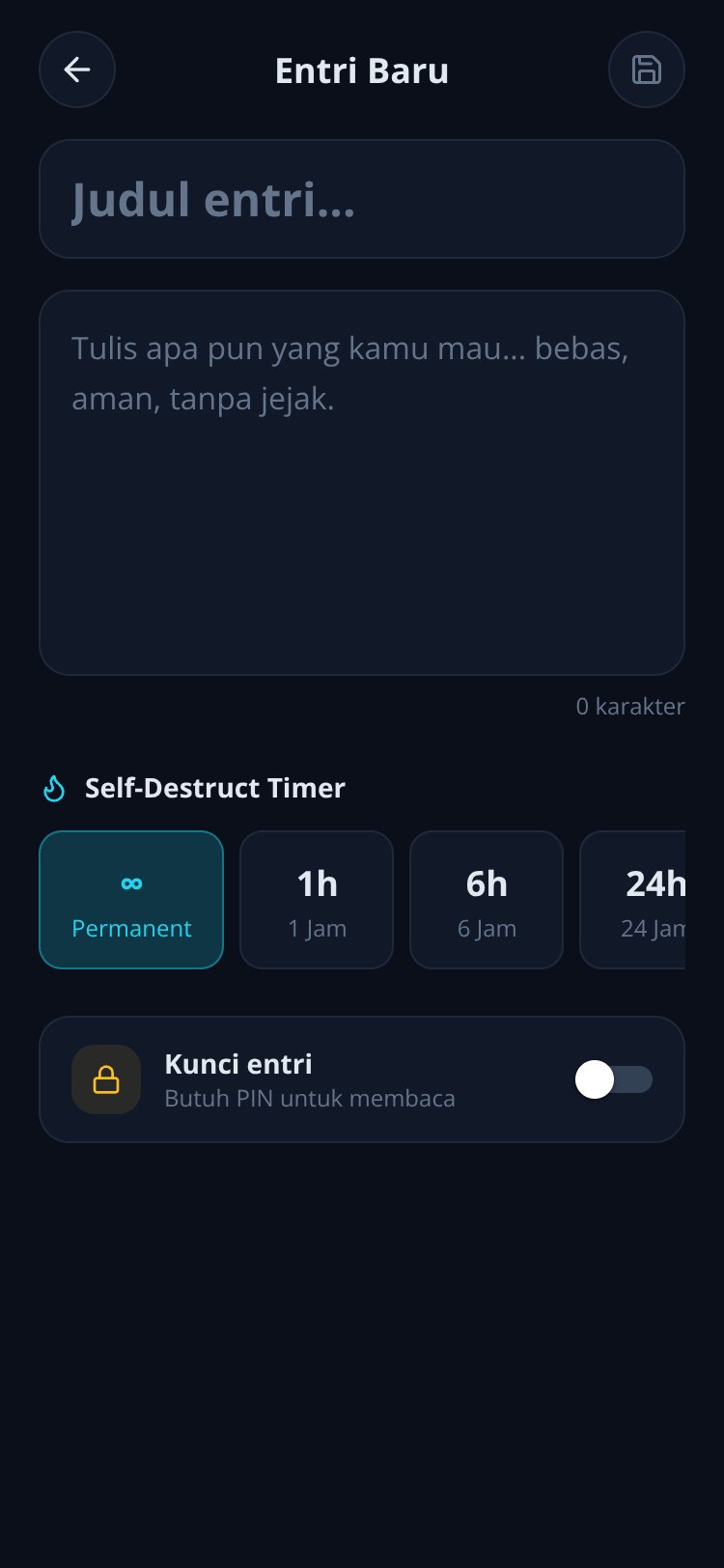Tap the Judul entri title field
The height and width of the screenshot is (1568, 724).
point(362,199)
